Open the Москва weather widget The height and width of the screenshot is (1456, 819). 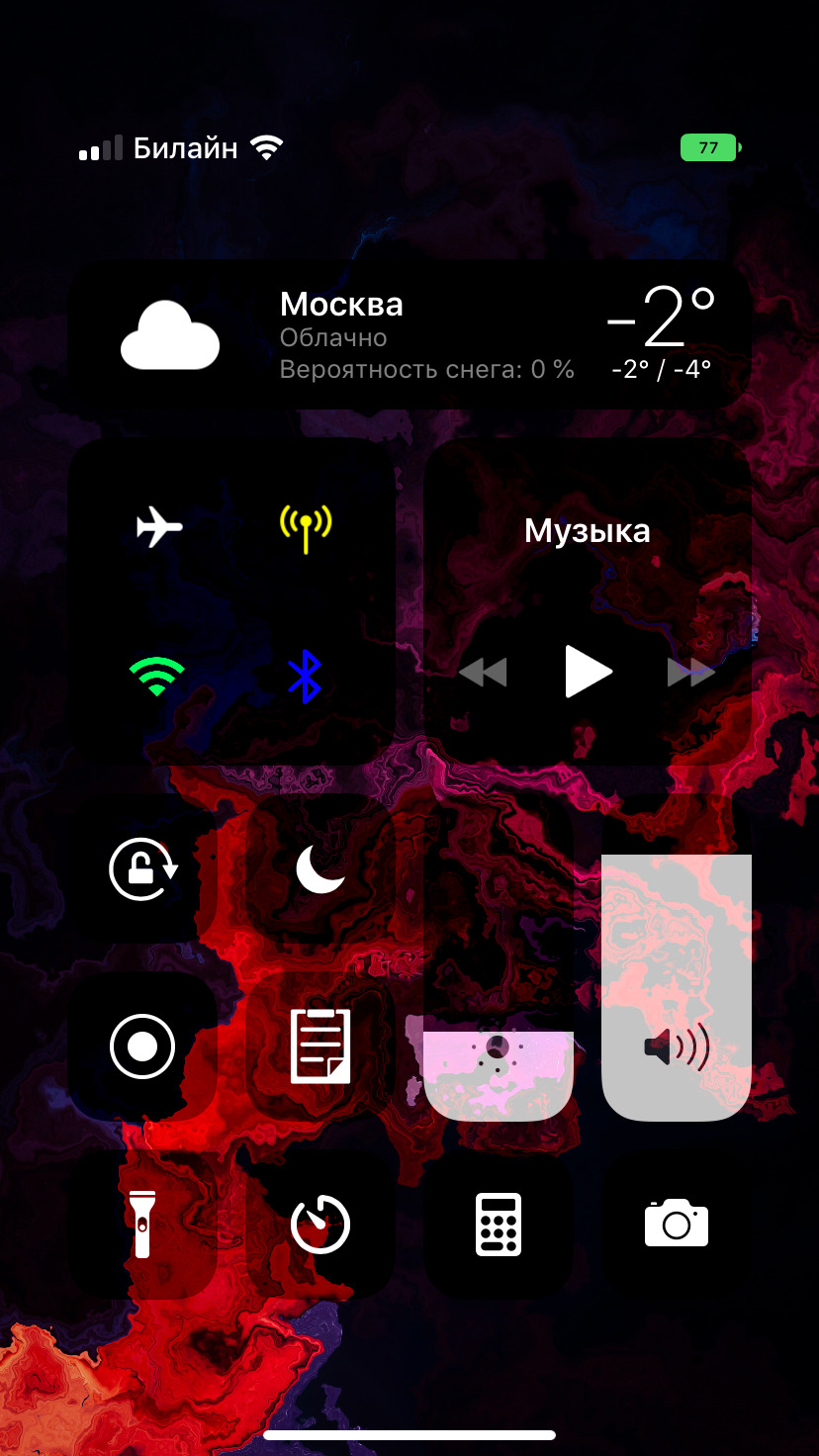coord(409,334)
